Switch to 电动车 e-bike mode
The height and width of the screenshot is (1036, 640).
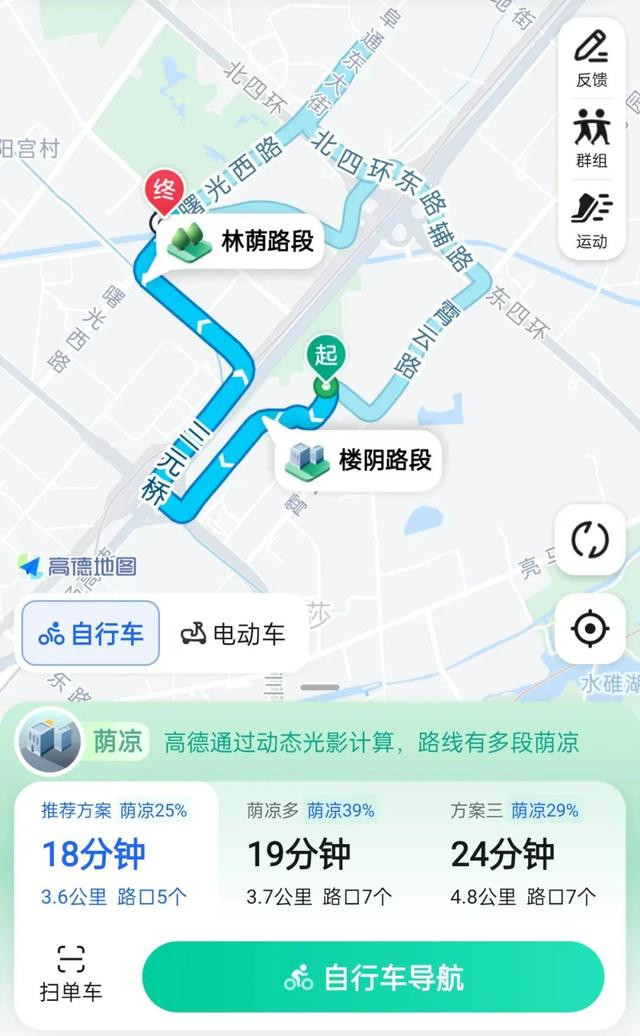[x=233, y=634]
